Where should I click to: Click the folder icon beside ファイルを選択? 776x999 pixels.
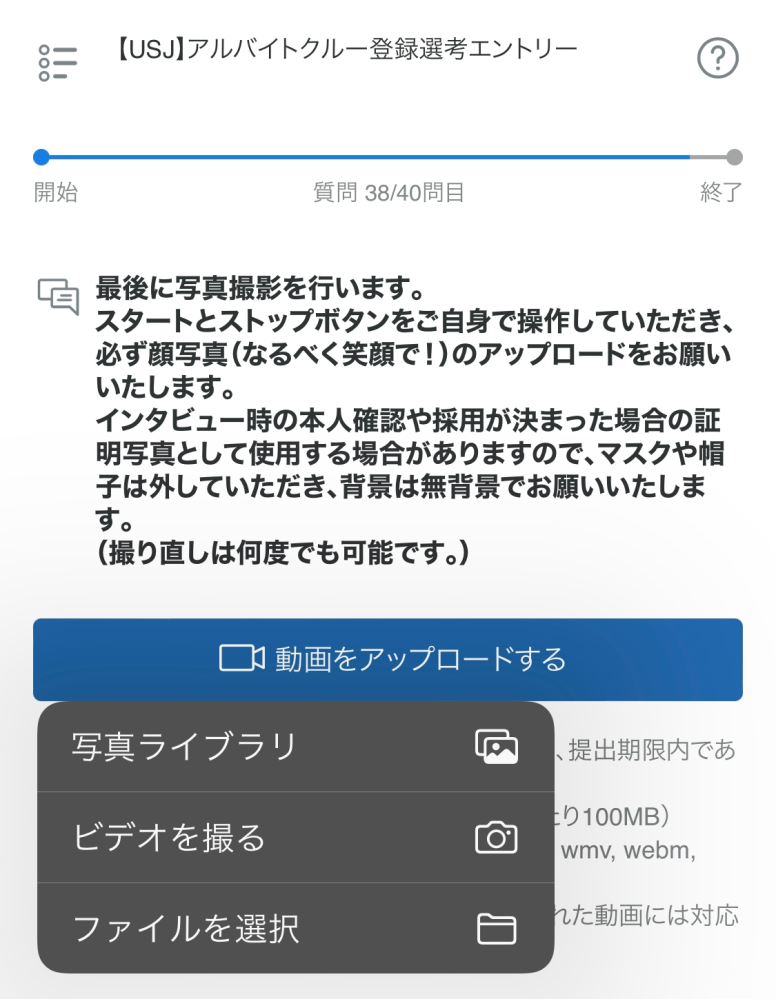coord(502,928)
